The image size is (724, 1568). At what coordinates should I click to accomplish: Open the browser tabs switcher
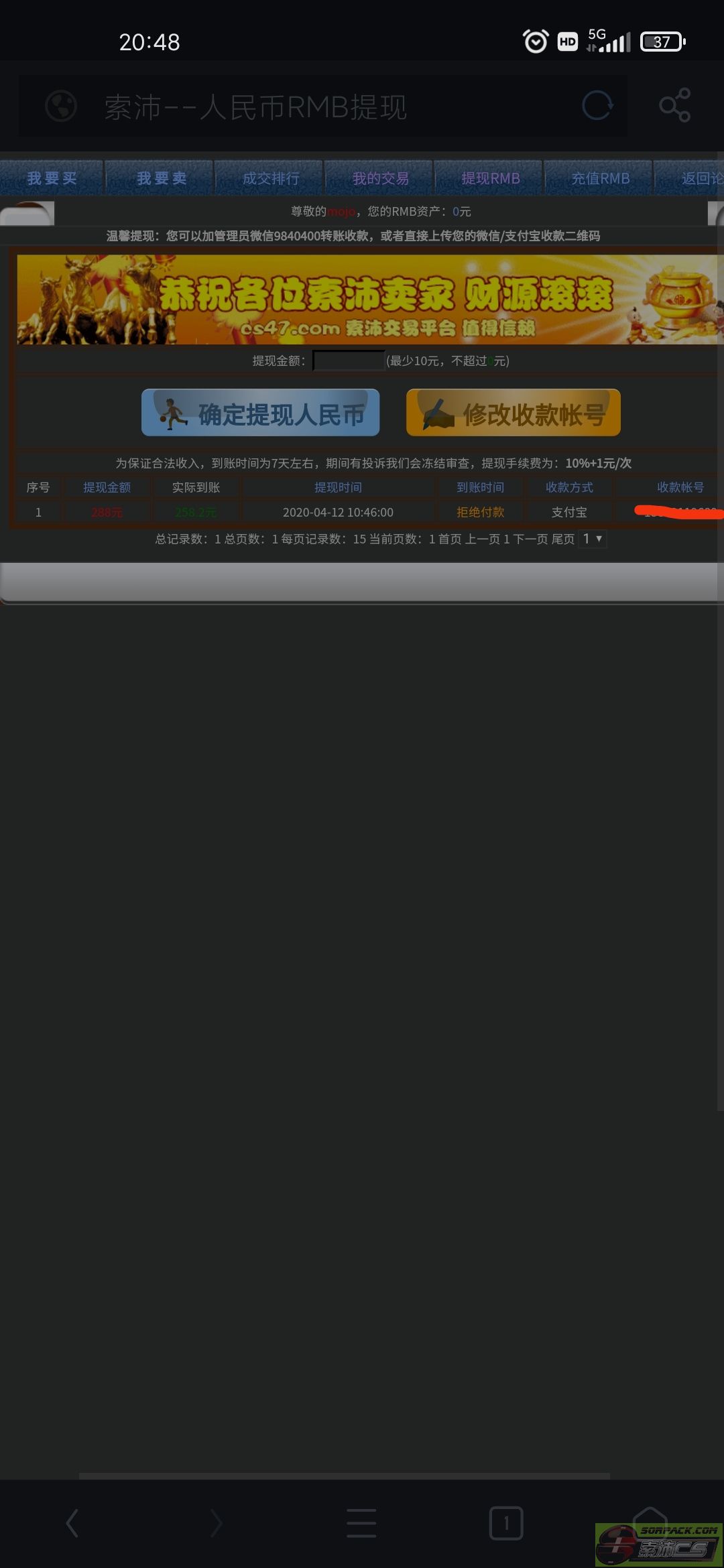[506, 1523]
